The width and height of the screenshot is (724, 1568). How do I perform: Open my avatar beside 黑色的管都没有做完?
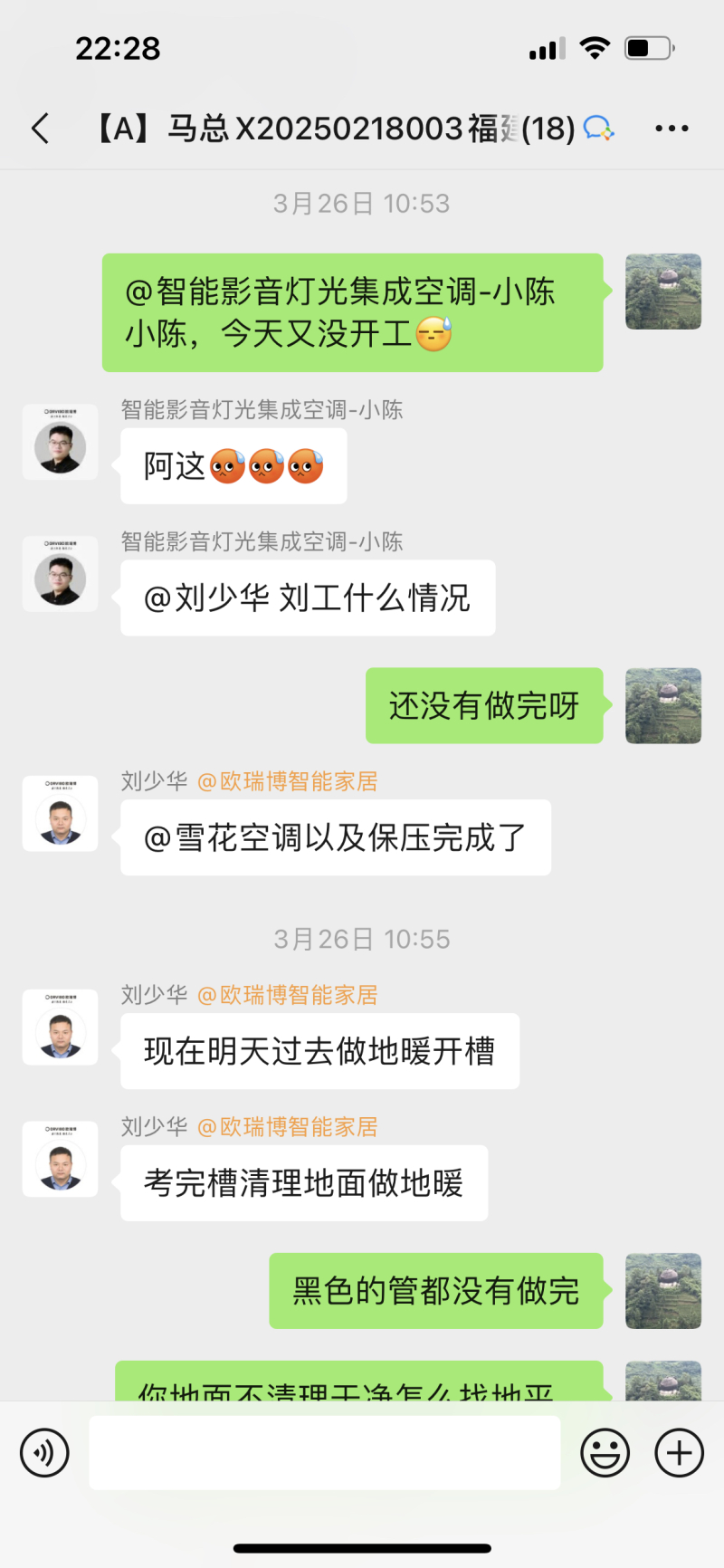(x=662, y=1291)
